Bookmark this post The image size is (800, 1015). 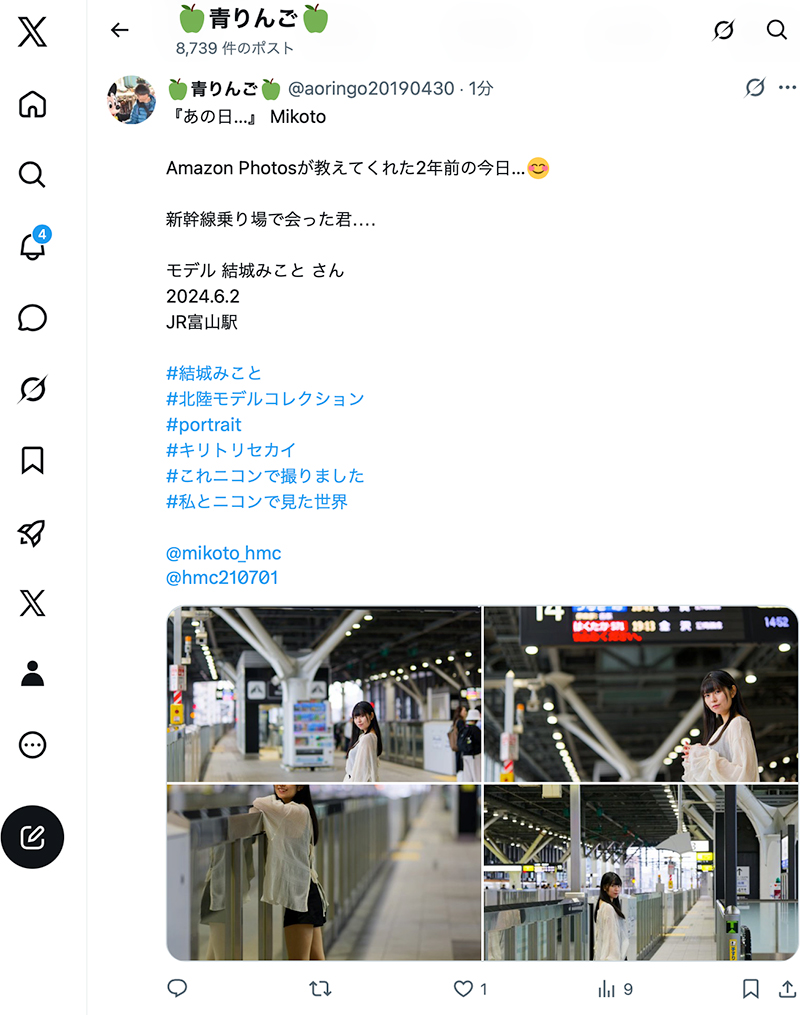pyautogui.click(x=750, y=988)
